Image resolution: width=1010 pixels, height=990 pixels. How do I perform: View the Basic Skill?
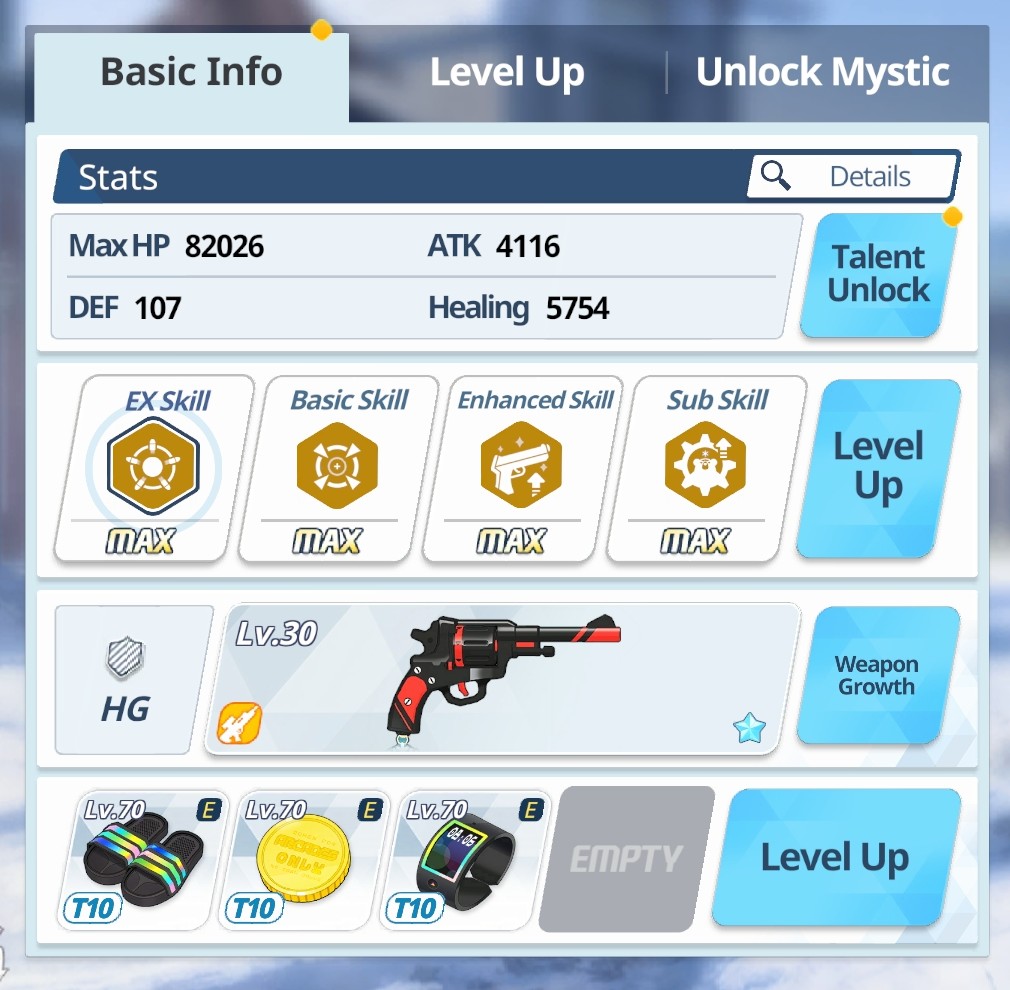click(338, 468)
